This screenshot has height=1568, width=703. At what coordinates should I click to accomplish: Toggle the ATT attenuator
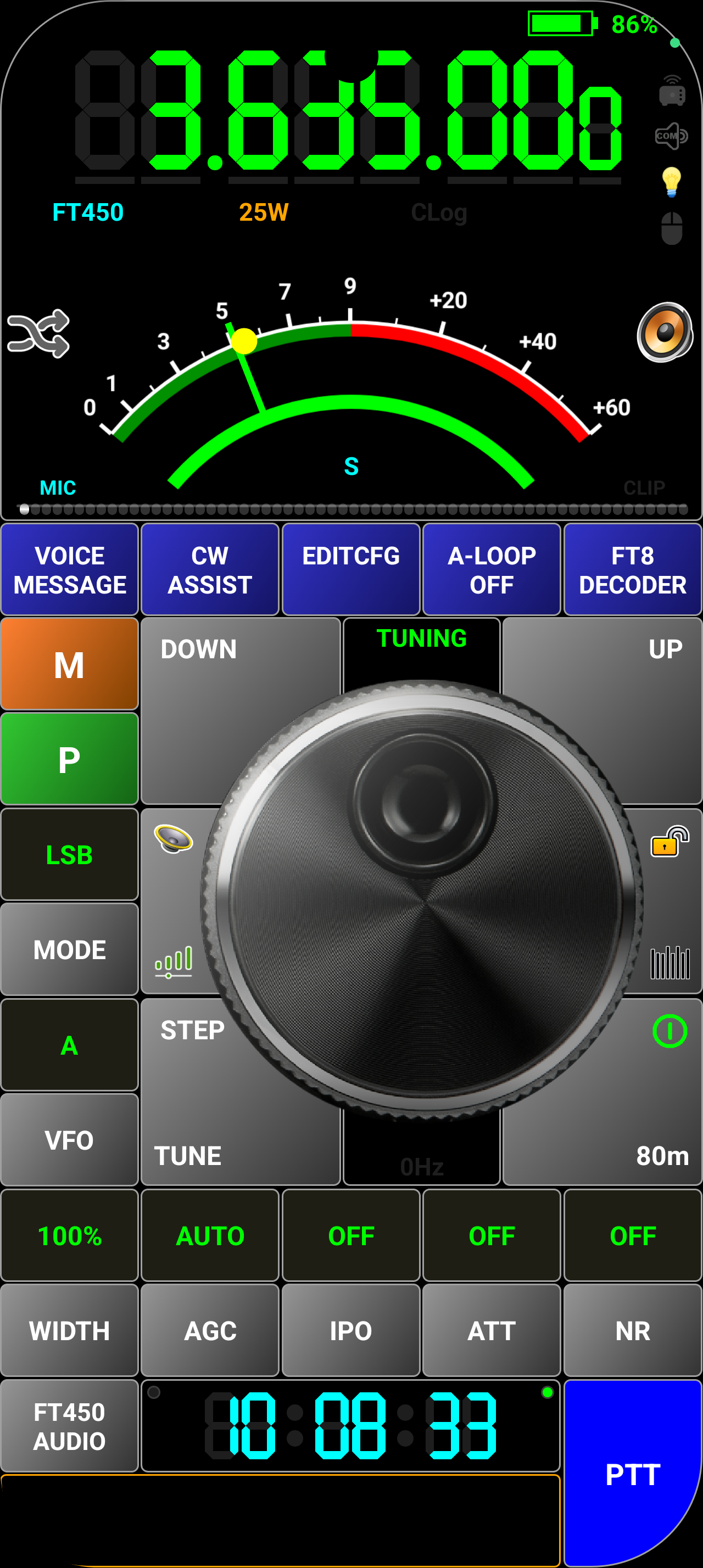pyautogui.click(x=491, y=1331)
